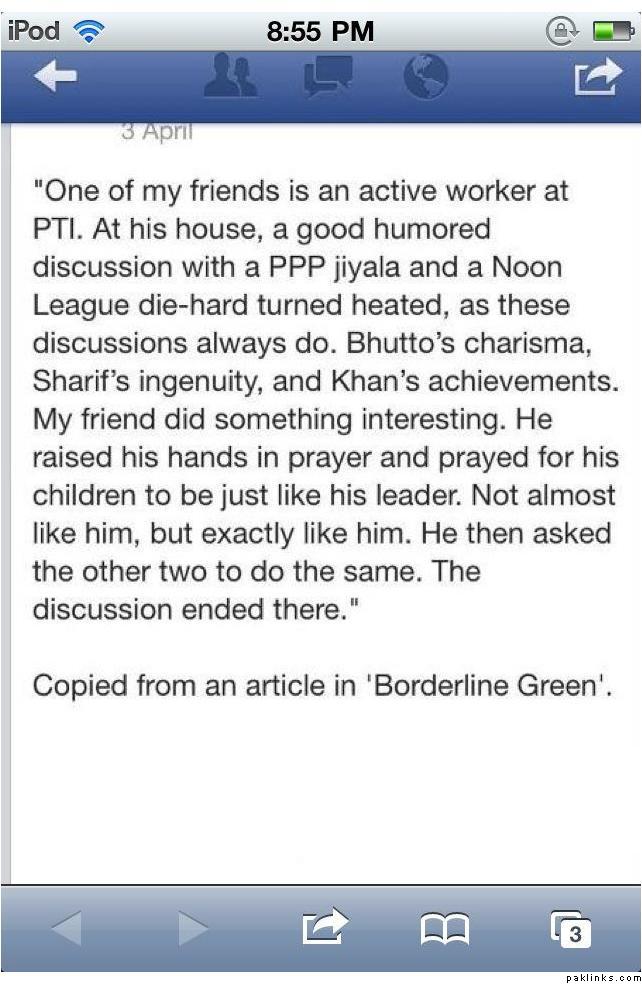
Task: Open Safari share sheet in bottom toolbar
Action: click(x=326, y=928)
